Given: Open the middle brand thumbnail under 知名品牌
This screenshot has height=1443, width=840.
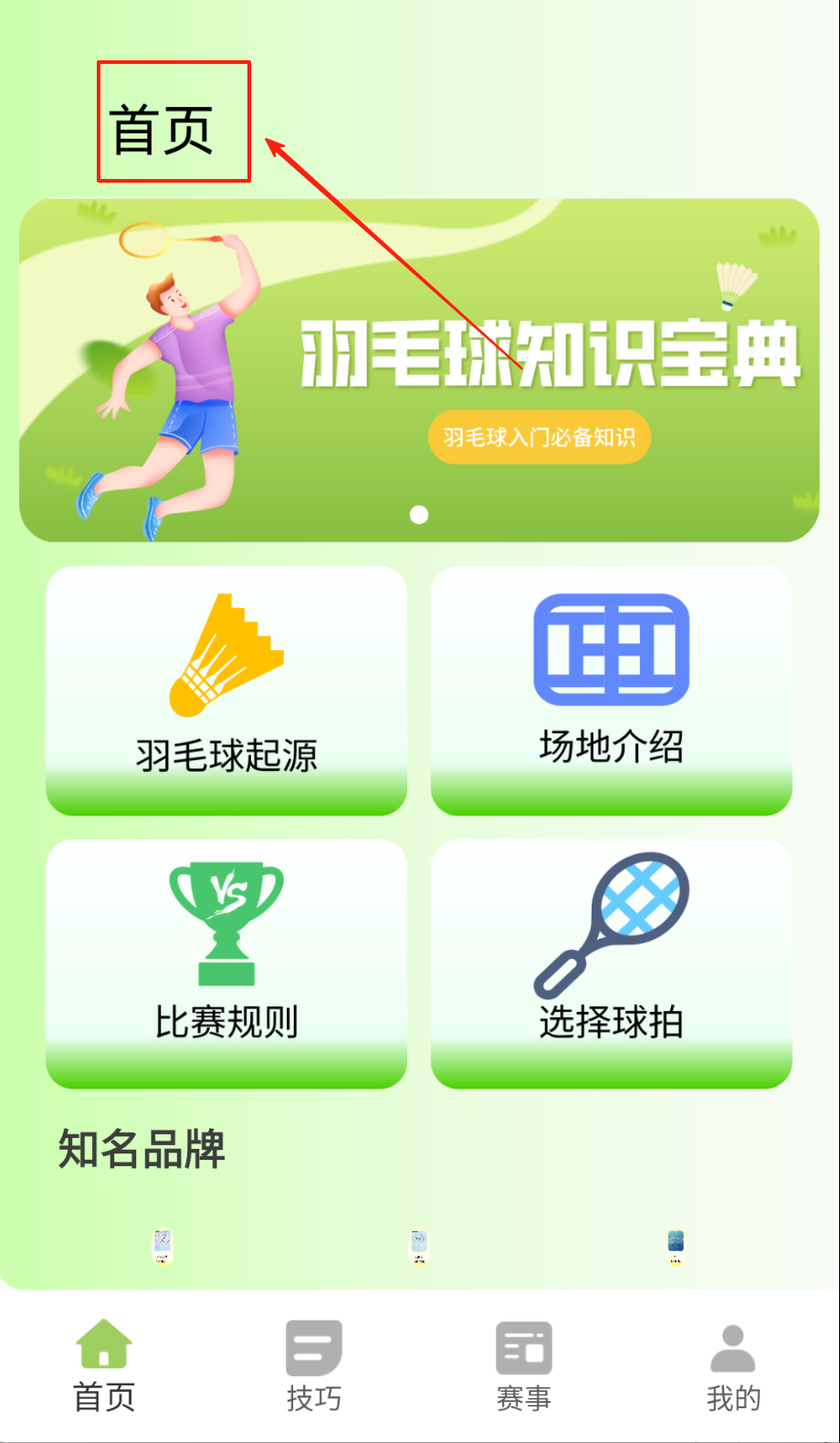Looking at the screenshot, I should (419, 1247).
